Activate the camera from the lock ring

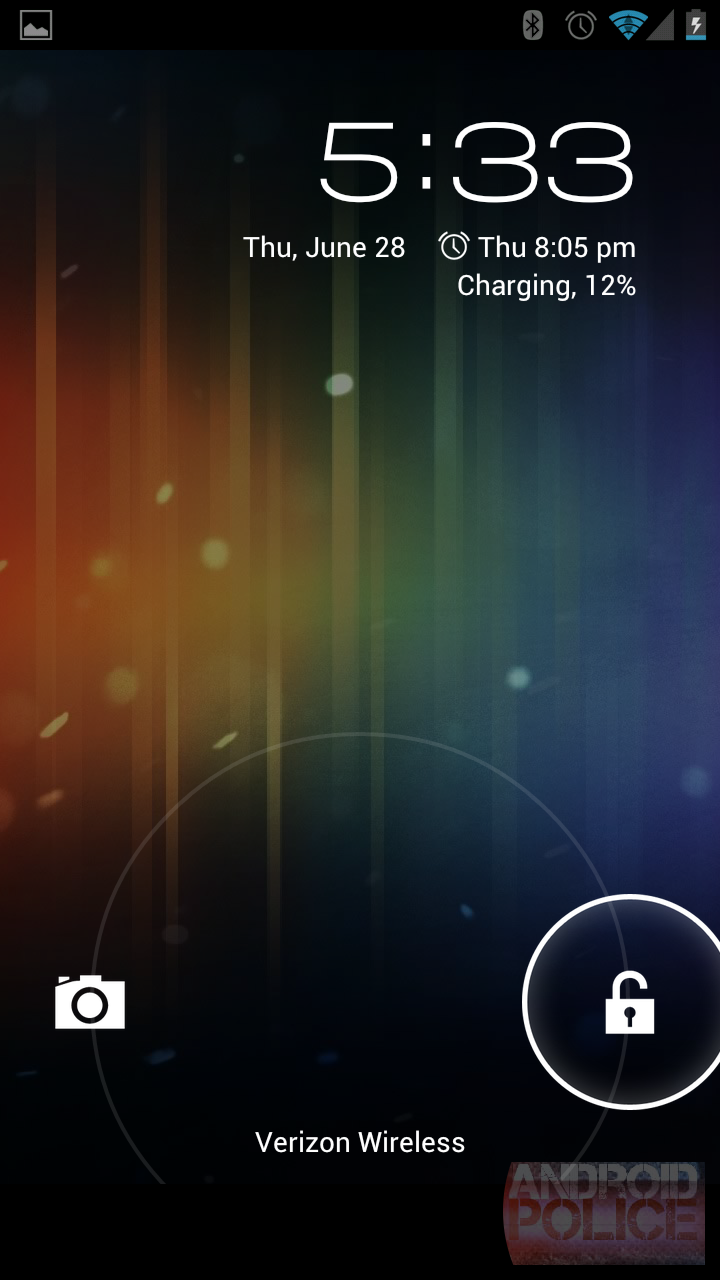click(x=88, y=1001)
